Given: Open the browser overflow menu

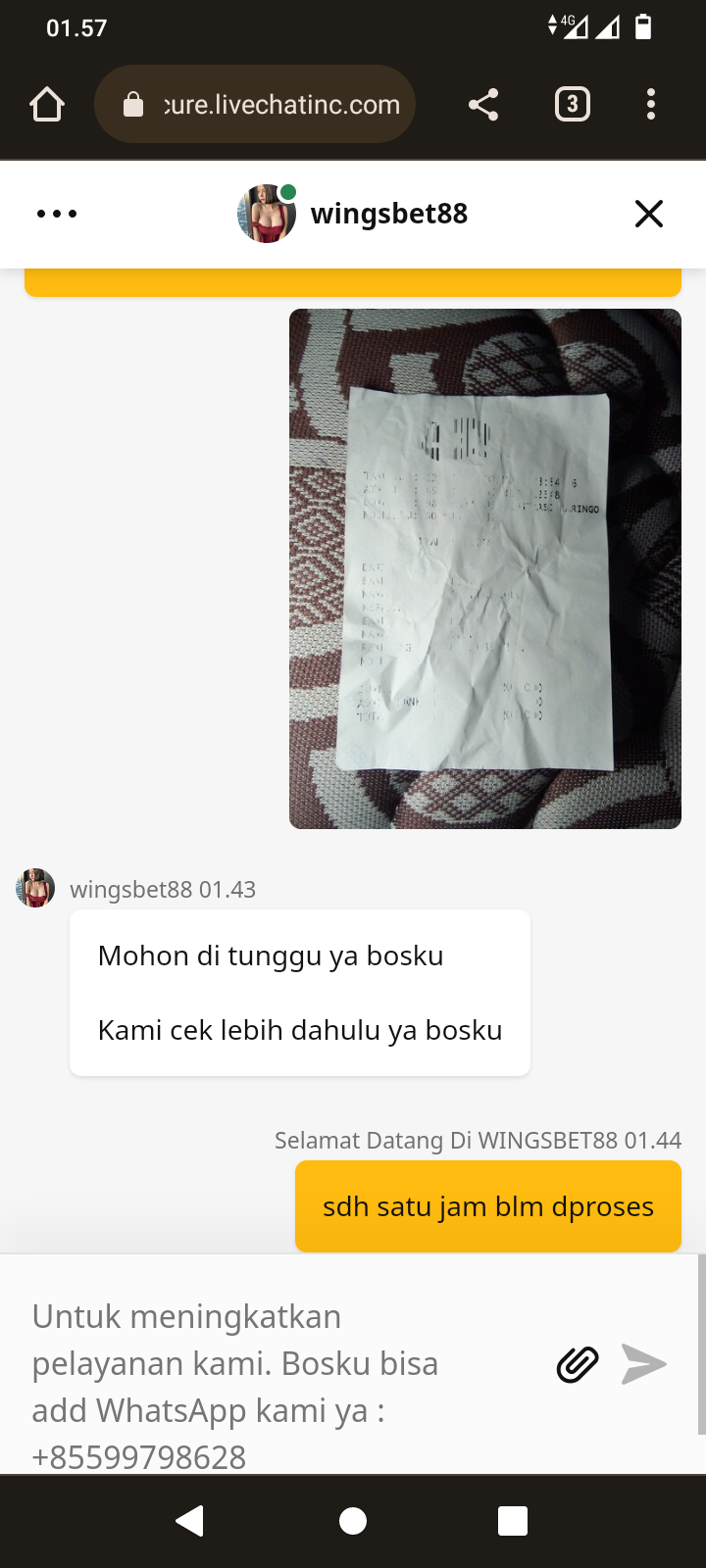Looking at the screenshot, I should coord(651,105).
